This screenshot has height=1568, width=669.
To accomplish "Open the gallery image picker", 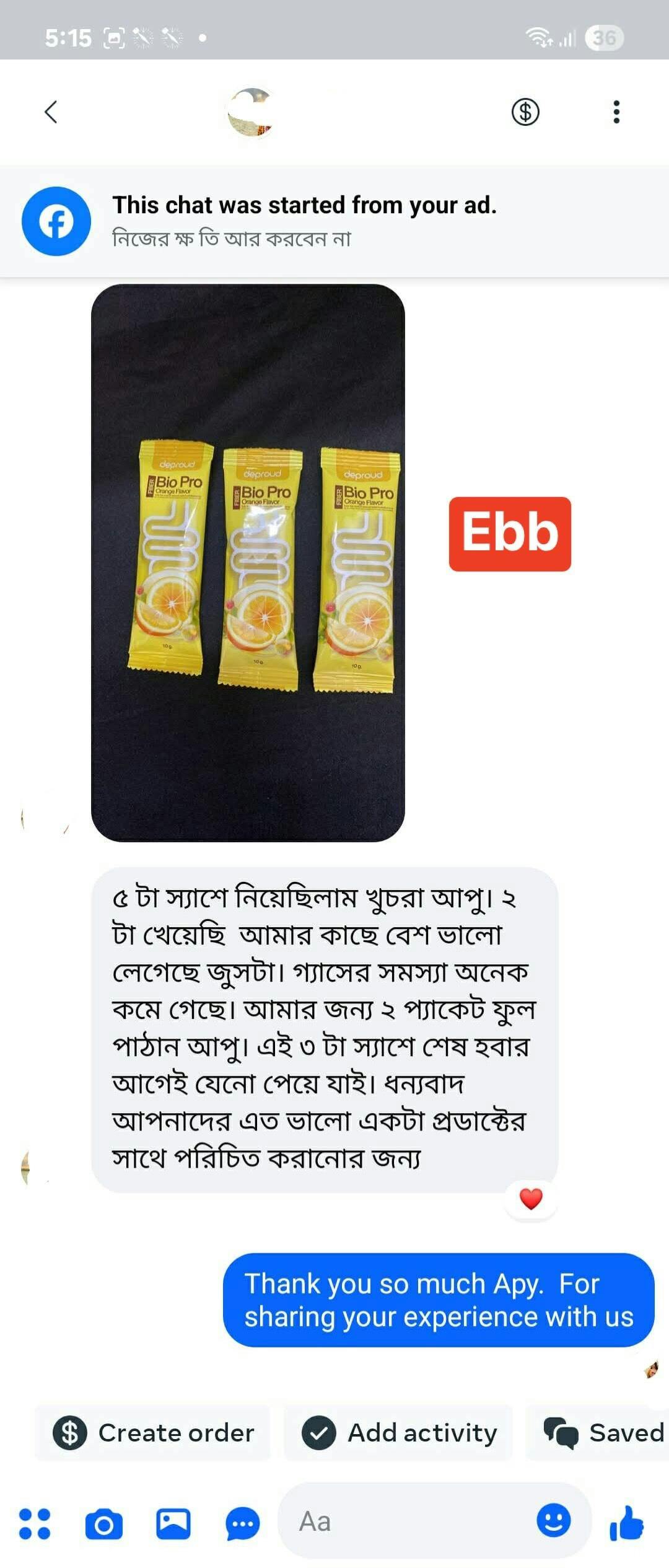I will coord(173,1523).
